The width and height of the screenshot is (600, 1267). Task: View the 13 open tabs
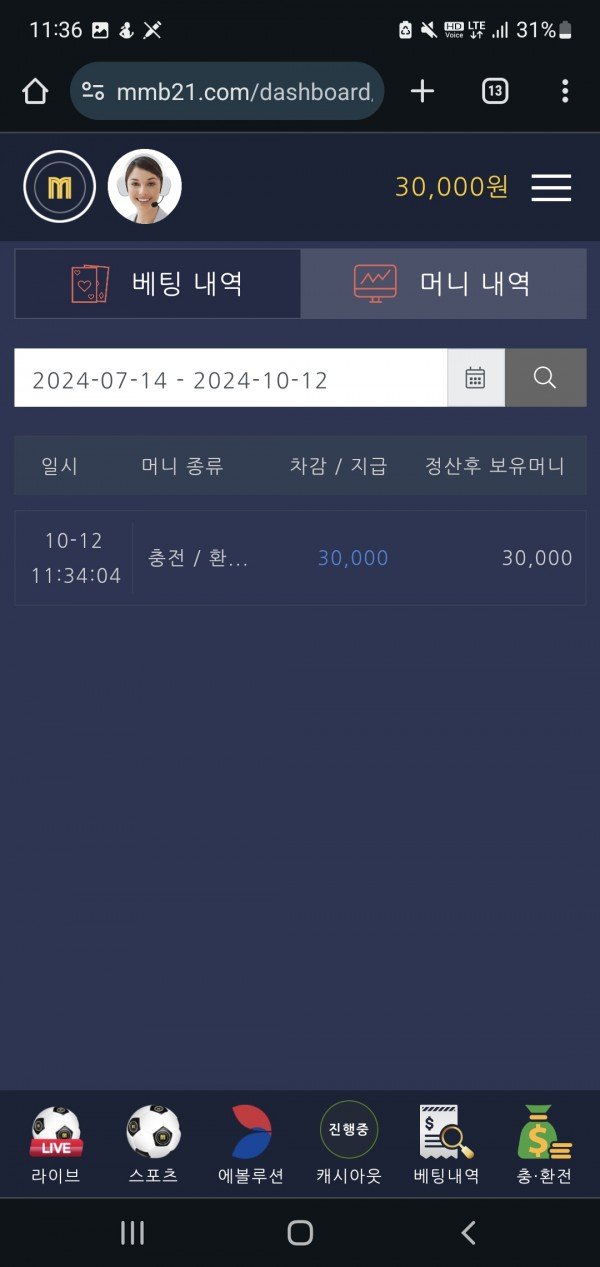point(494,92)
